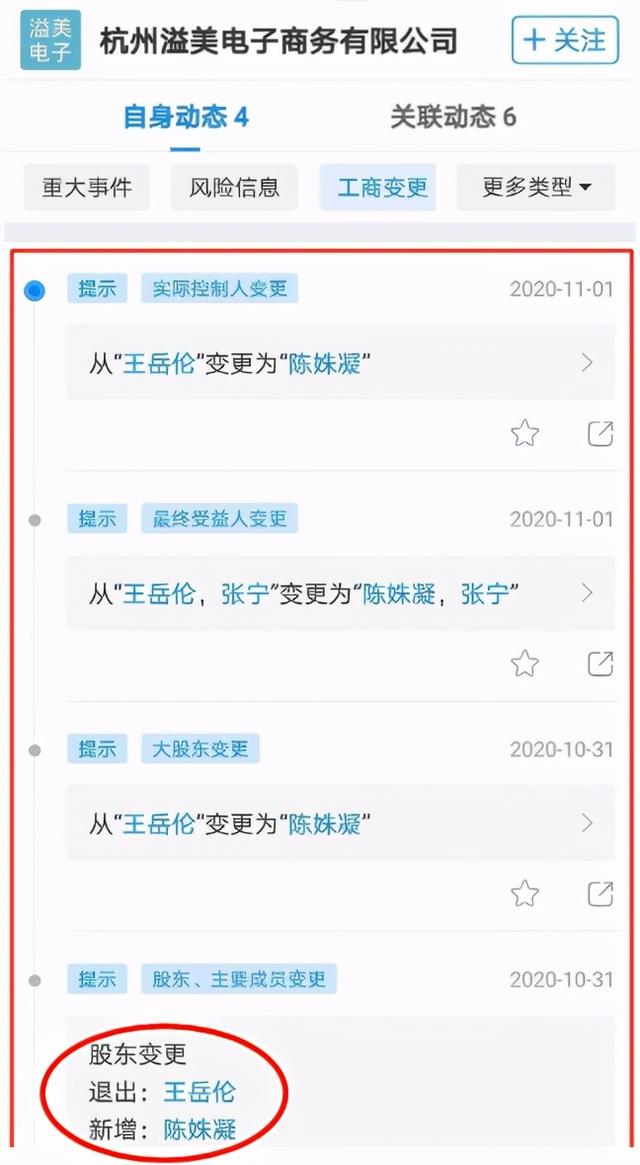Select the 工商变更 filter chip

coord(378,187)
